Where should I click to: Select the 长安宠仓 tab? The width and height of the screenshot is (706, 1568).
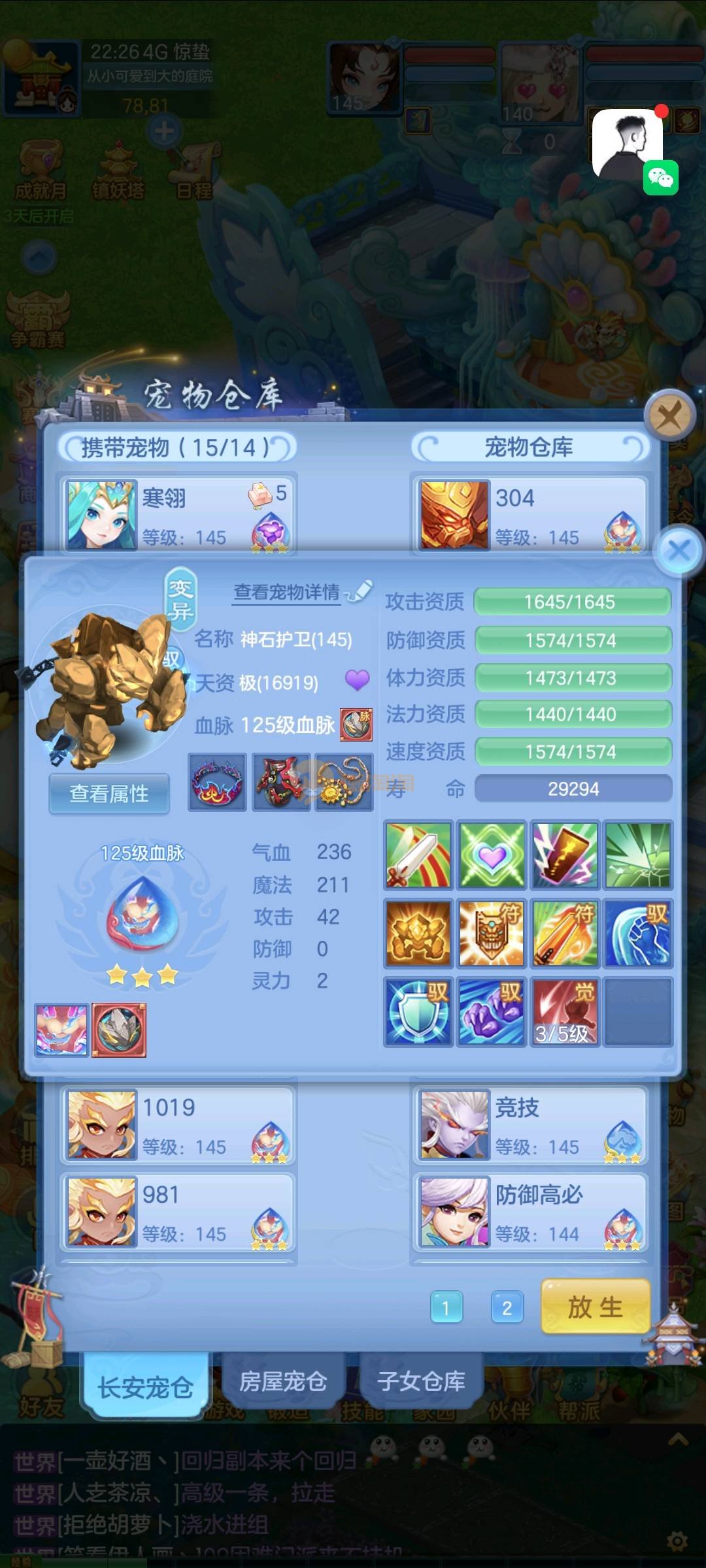(x=145, y=1386)
